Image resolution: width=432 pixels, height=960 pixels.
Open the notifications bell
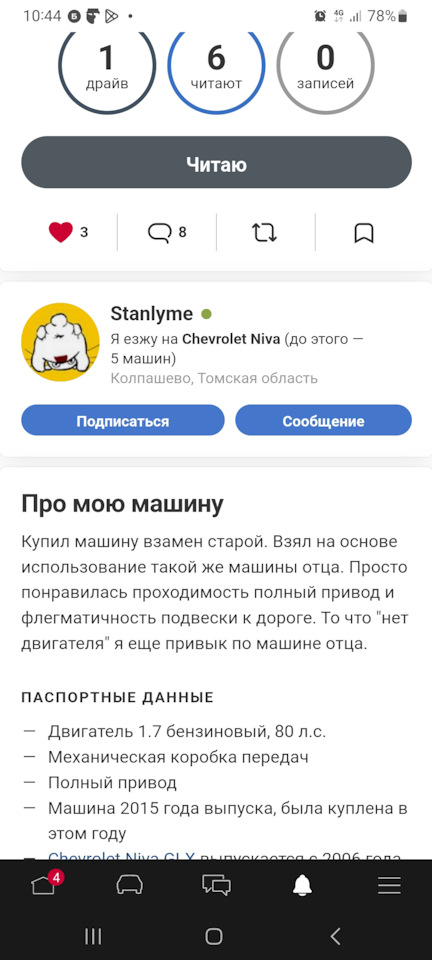(302, 885)
